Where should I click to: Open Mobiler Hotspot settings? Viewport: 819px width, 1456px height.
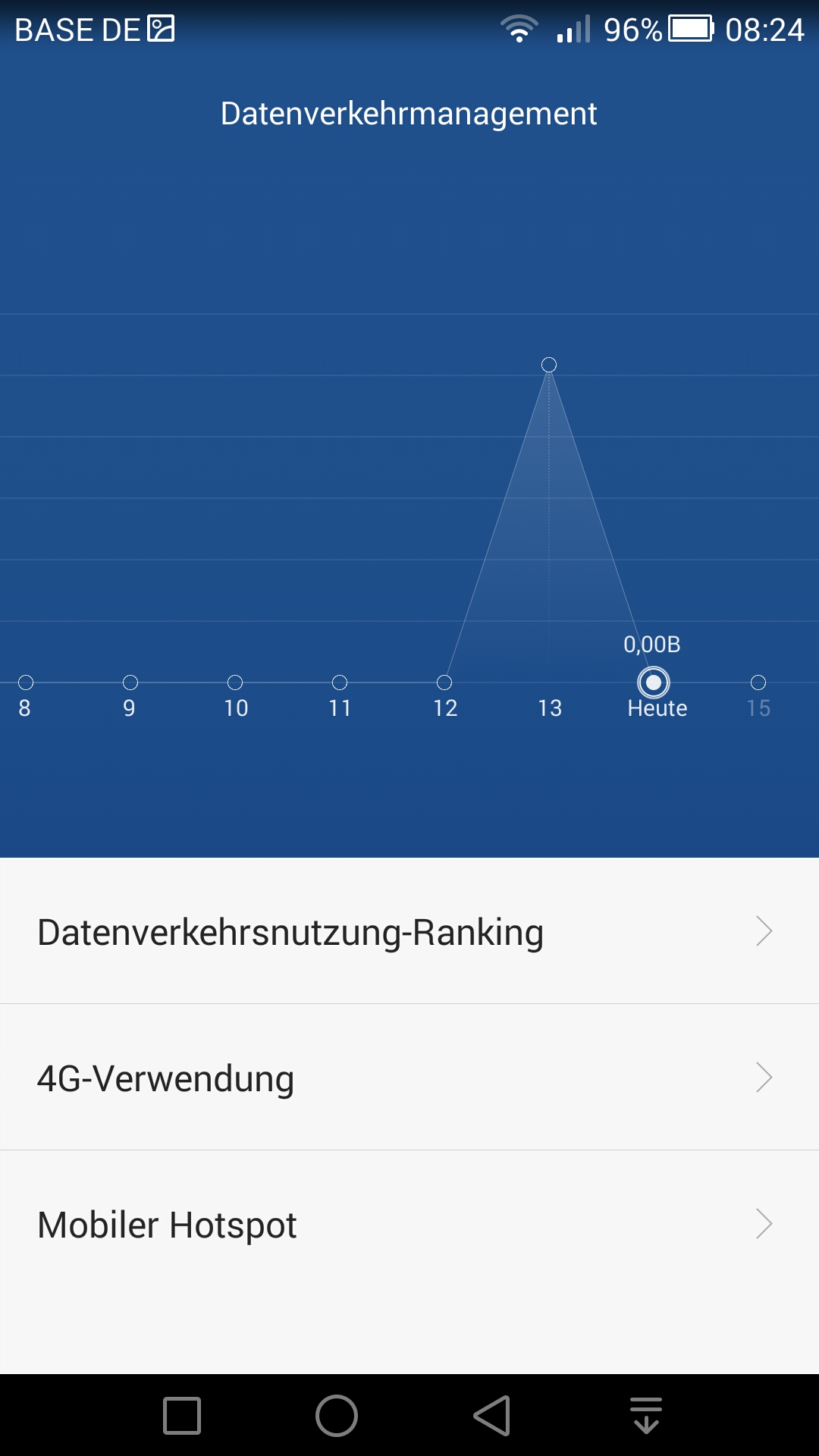pyautogui.click(x=409, y=1224)
